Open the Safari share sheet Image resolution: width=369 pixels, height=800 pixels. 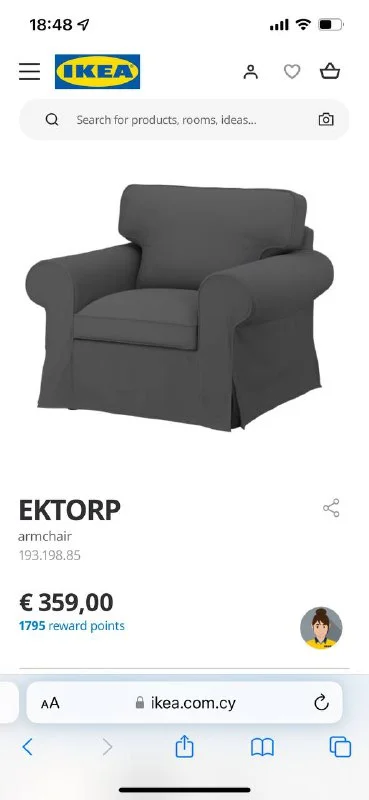click(184, 746)
